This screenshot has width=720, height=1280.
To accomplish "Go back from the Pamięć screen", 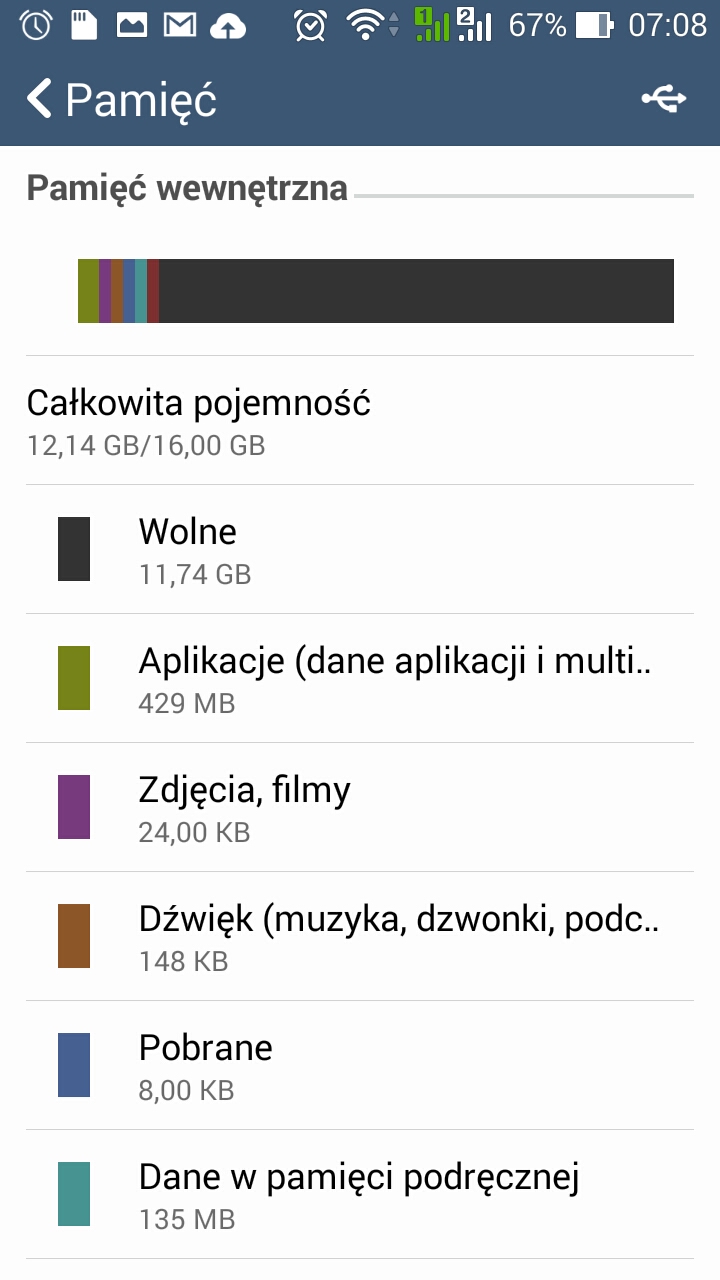I will (x=40, y=99).
